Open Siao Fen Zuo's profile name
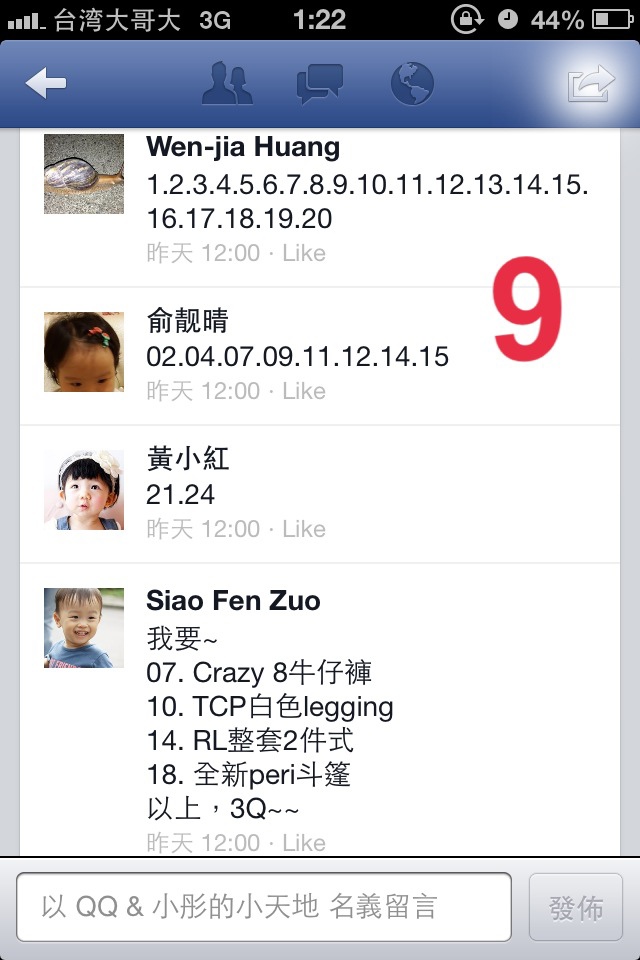The width and height of the screenshot is (640, 960). click(233, 601)
